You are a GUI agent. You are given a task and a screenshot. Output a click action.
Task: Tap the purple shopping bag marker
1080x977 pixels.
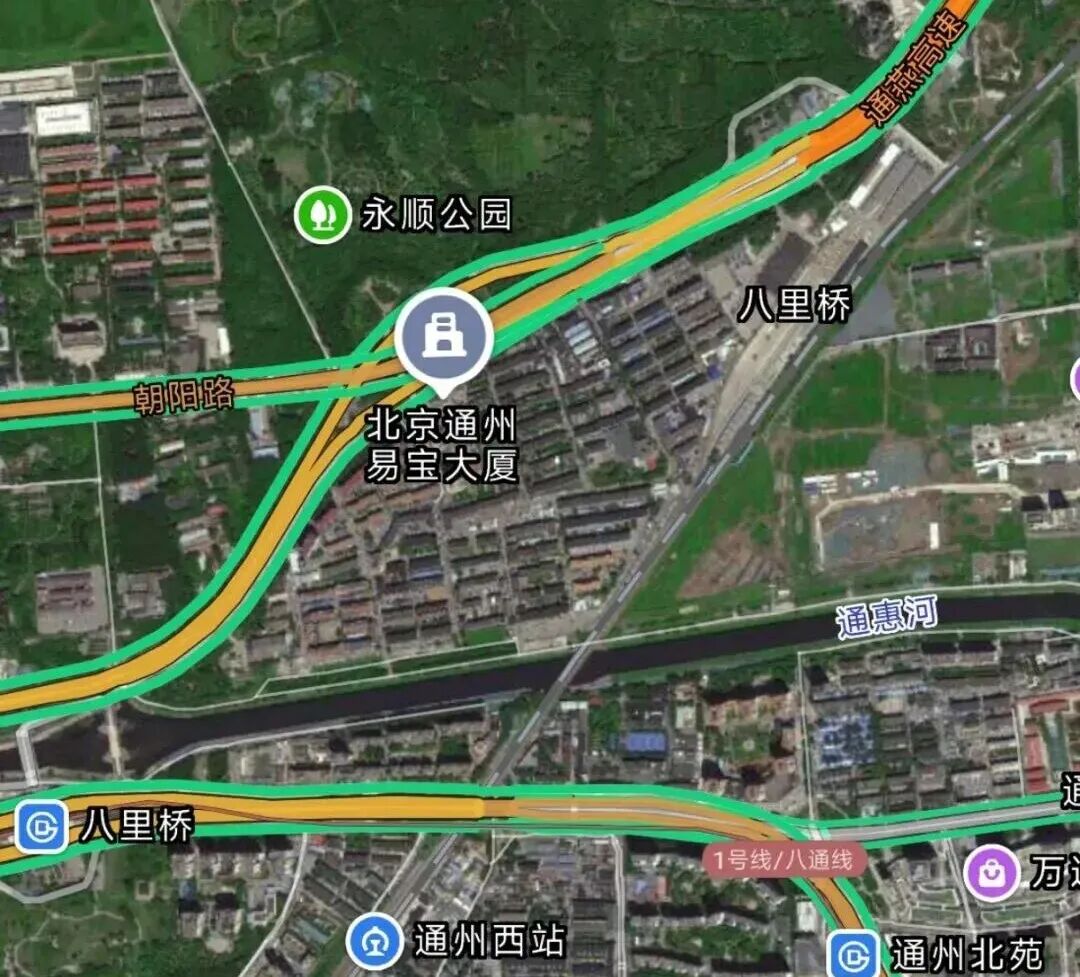pos(991,873)
